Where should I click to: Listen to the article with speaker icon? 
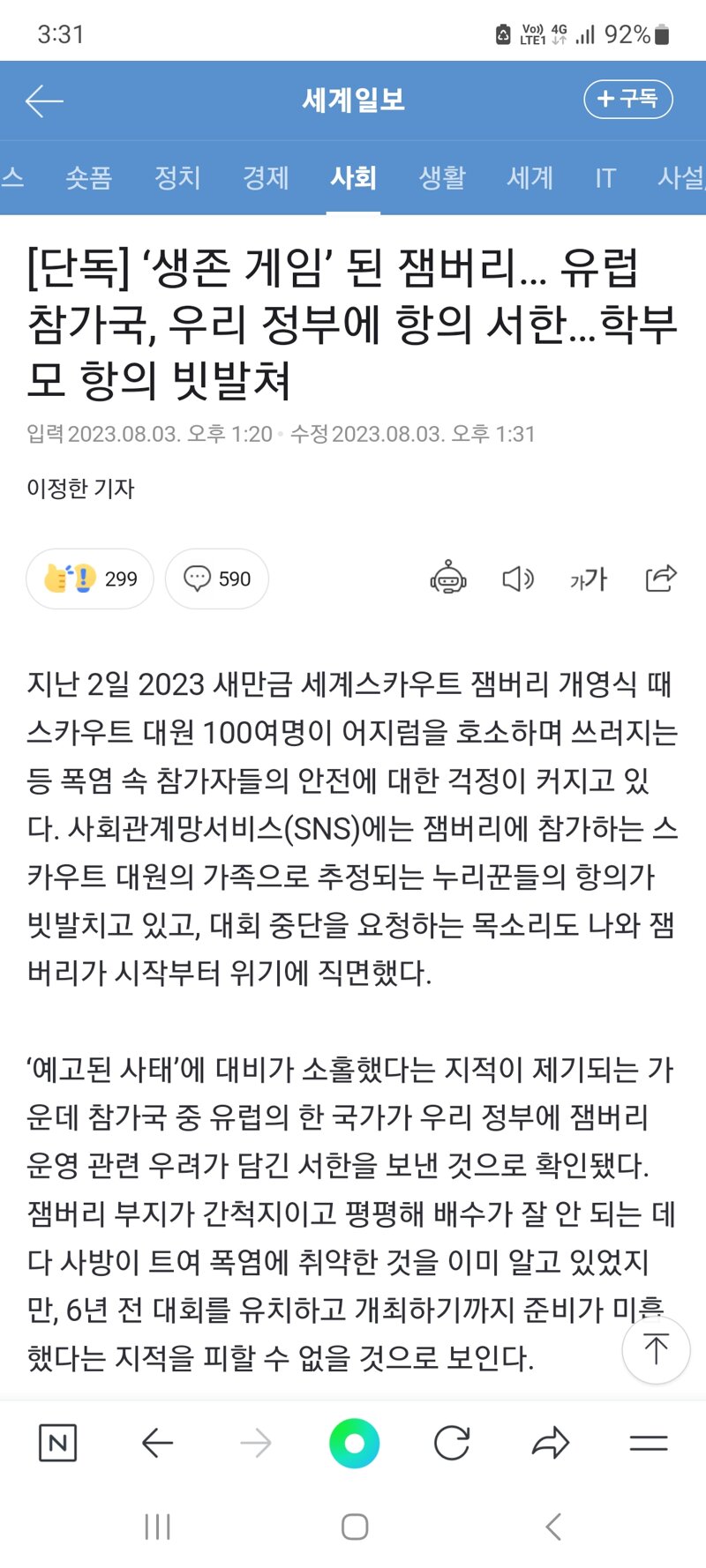tap(518, 579)
